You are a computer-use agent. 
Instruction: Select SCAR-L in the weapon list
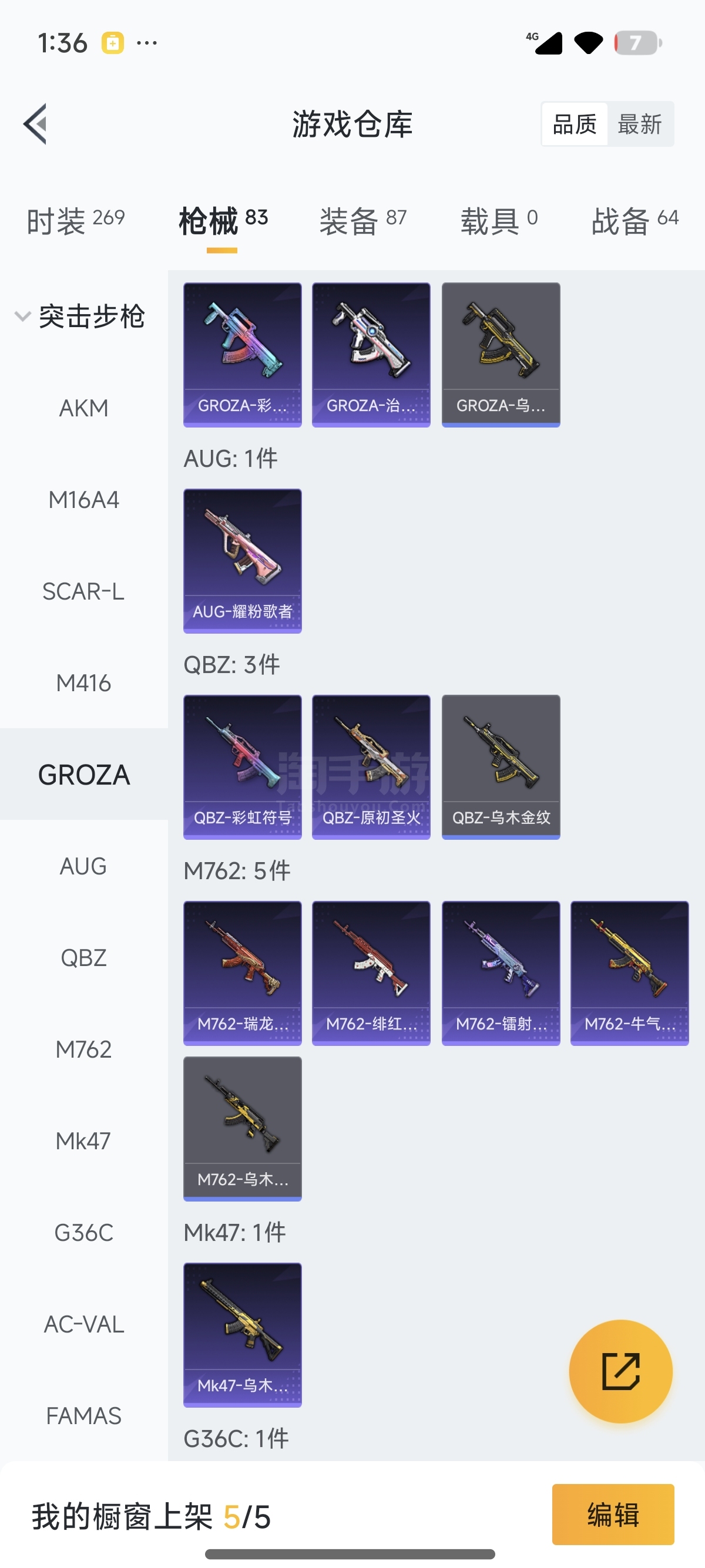click(x=84, y=591)
